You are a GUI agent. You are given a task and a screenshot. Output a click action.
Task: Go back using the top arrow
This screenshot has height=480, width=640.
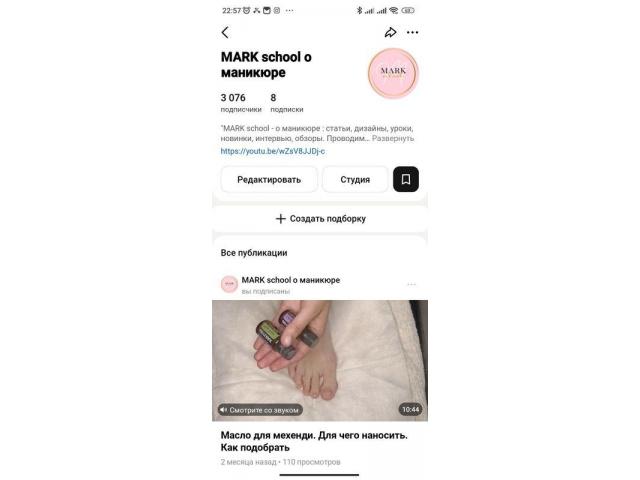click(225, 33)
